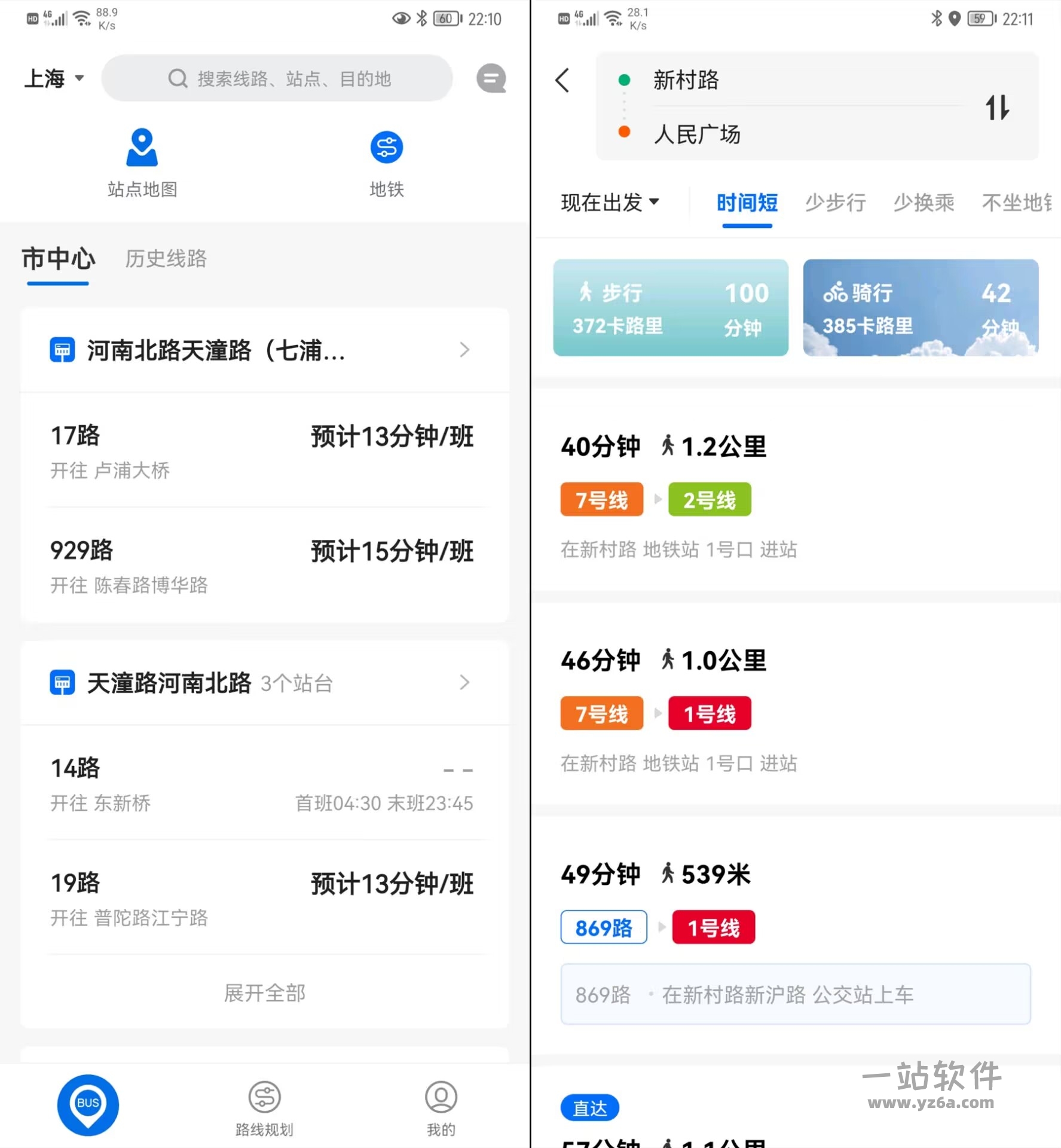
Task: Switch to the 历史线路 tab
Action: point(166,259)
